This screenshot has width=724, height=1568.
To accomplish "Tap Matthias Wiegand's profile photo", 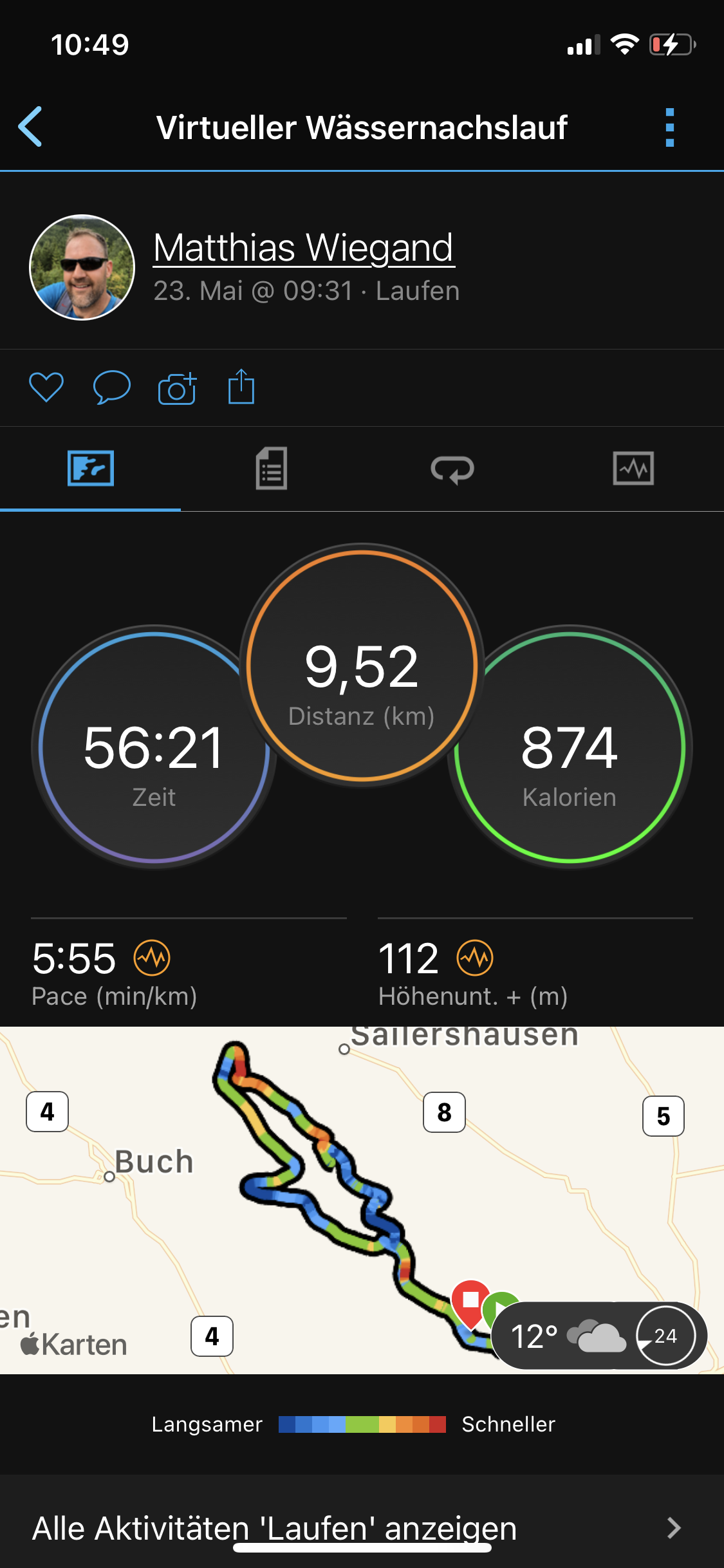I will point(82,267).
